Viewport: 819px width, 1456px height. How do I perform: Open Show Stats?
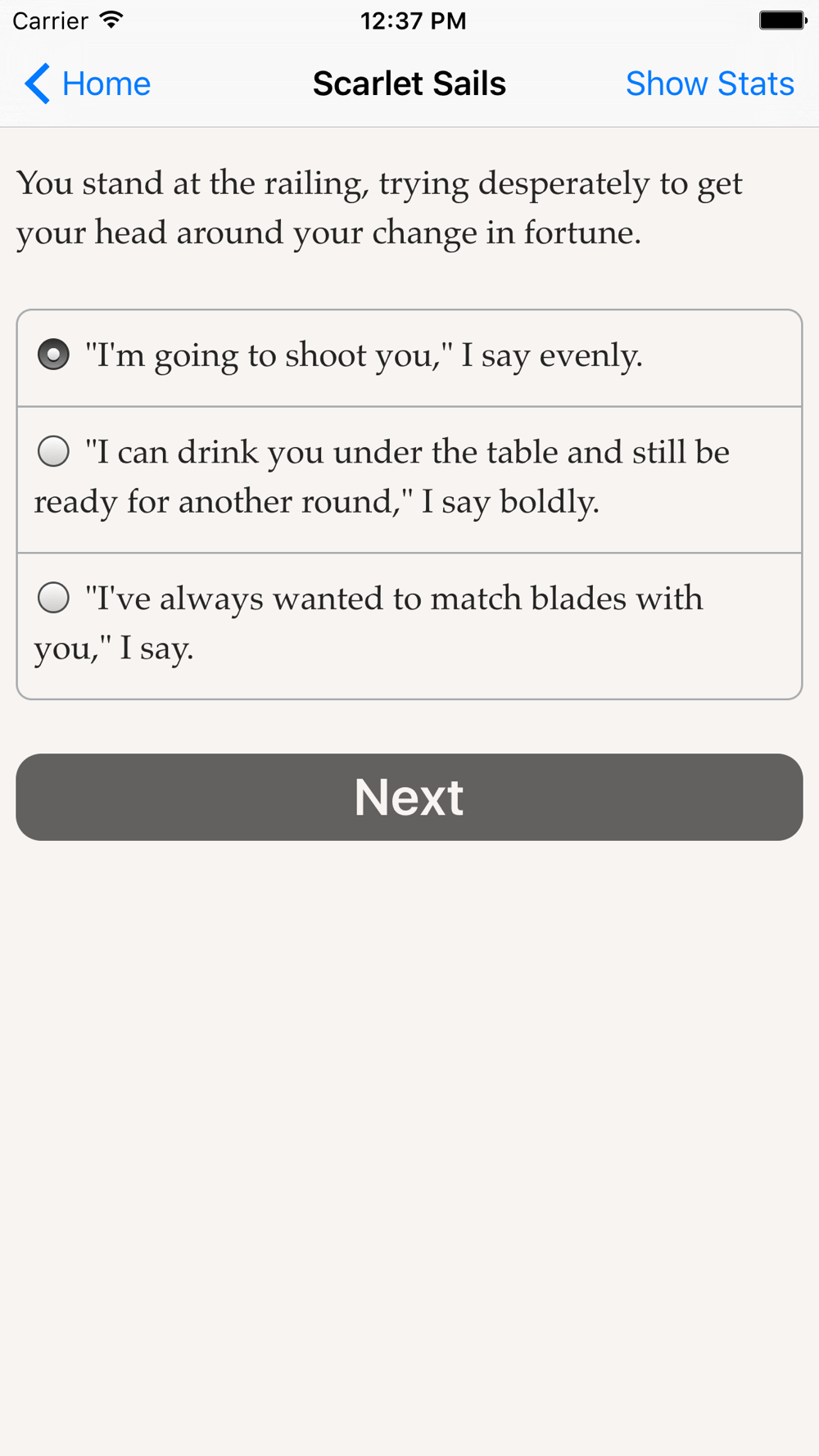click(x=709, y=84)
